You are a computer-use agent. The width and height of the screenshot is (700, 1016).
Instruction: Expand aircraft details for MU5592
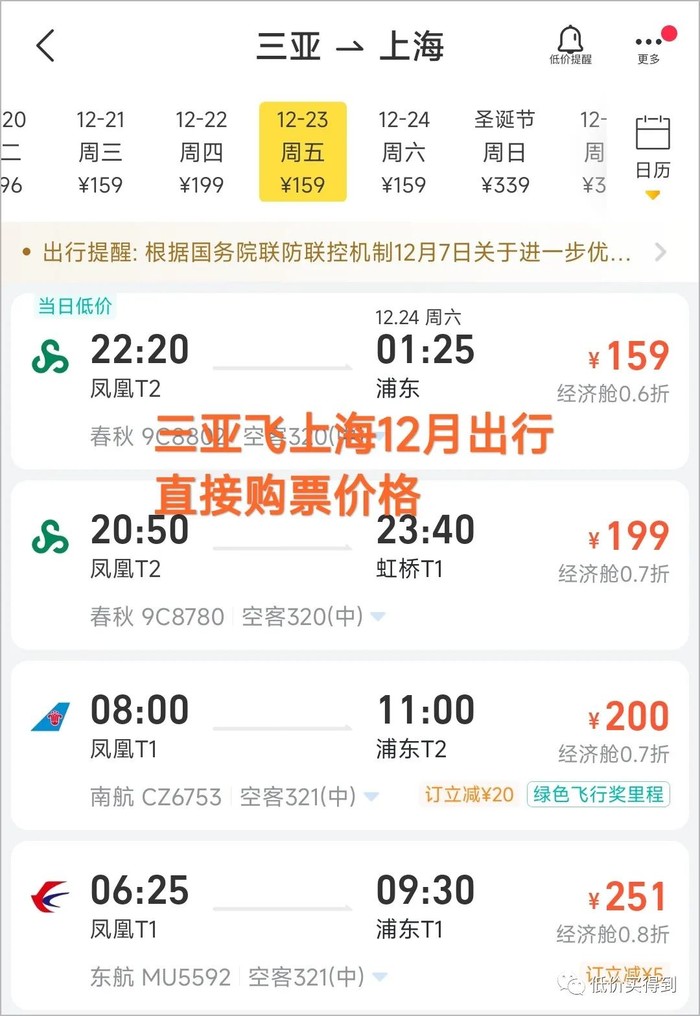[x=379, y=976]
